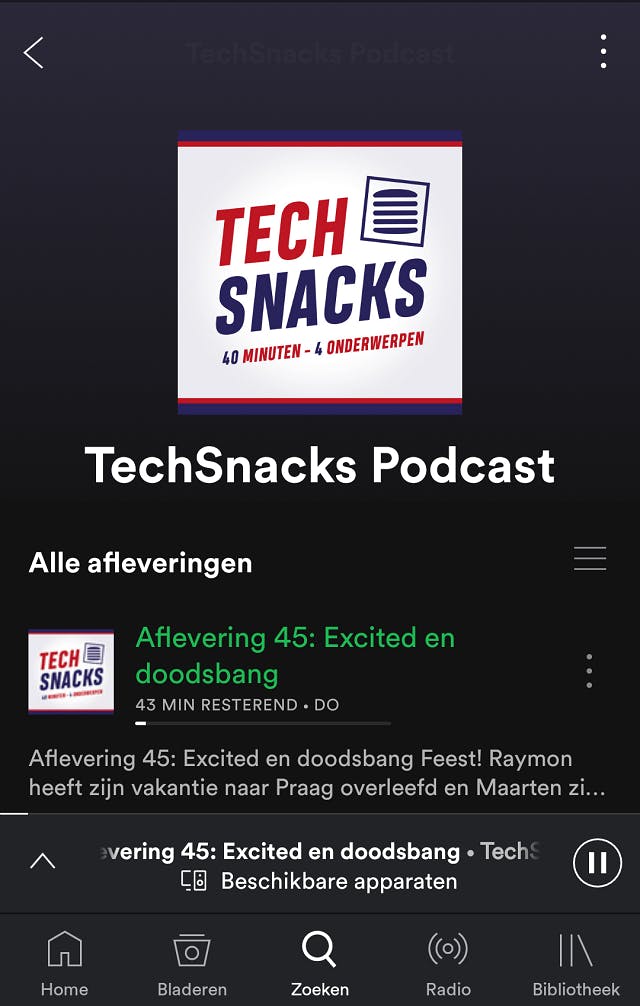Pause the currently playing episode
This screenshot has width=640, height=1006.
point(597,862)
